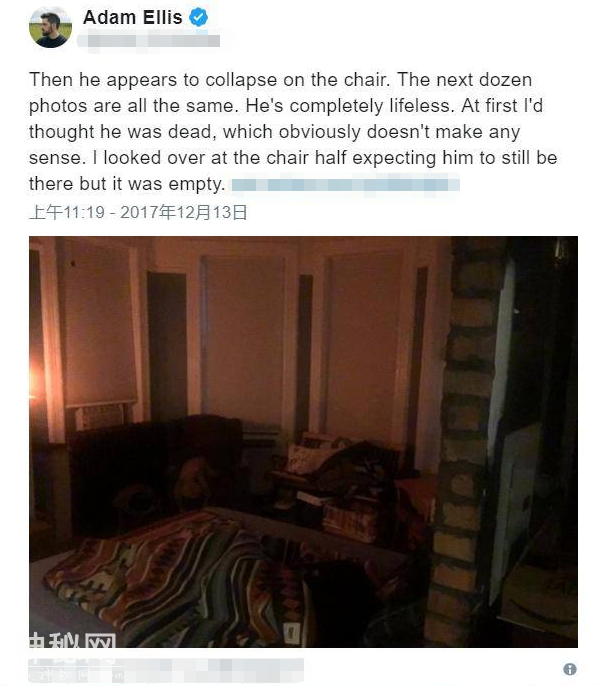This screenshot has height=686, width=601.
Task: Open Adam Ellis's profile picture
Action: pos(50,27)
